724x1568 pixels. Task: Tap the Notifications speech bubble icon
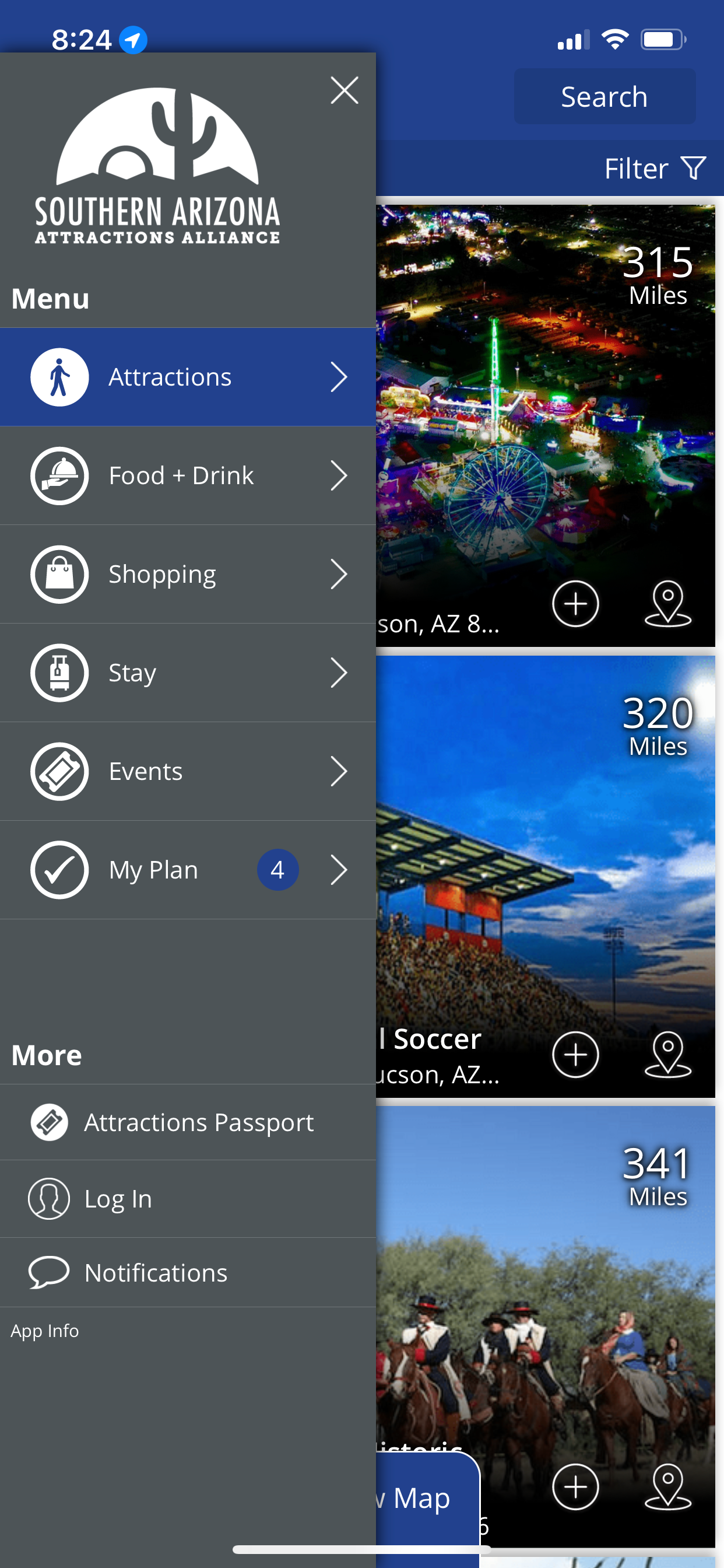tap(48, 1272)
